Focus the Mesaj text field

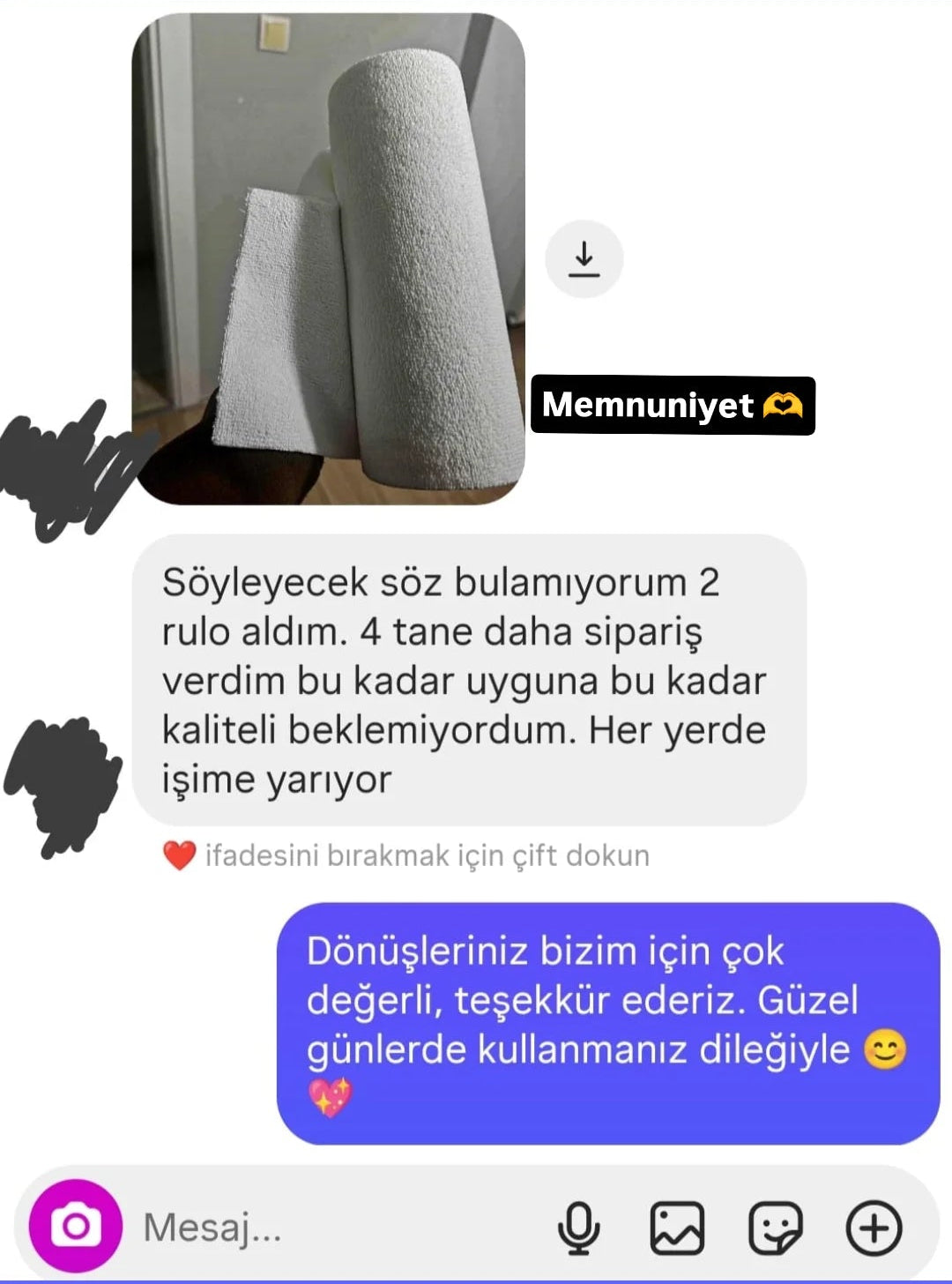pyautogui.click(x=335, y=1227)
